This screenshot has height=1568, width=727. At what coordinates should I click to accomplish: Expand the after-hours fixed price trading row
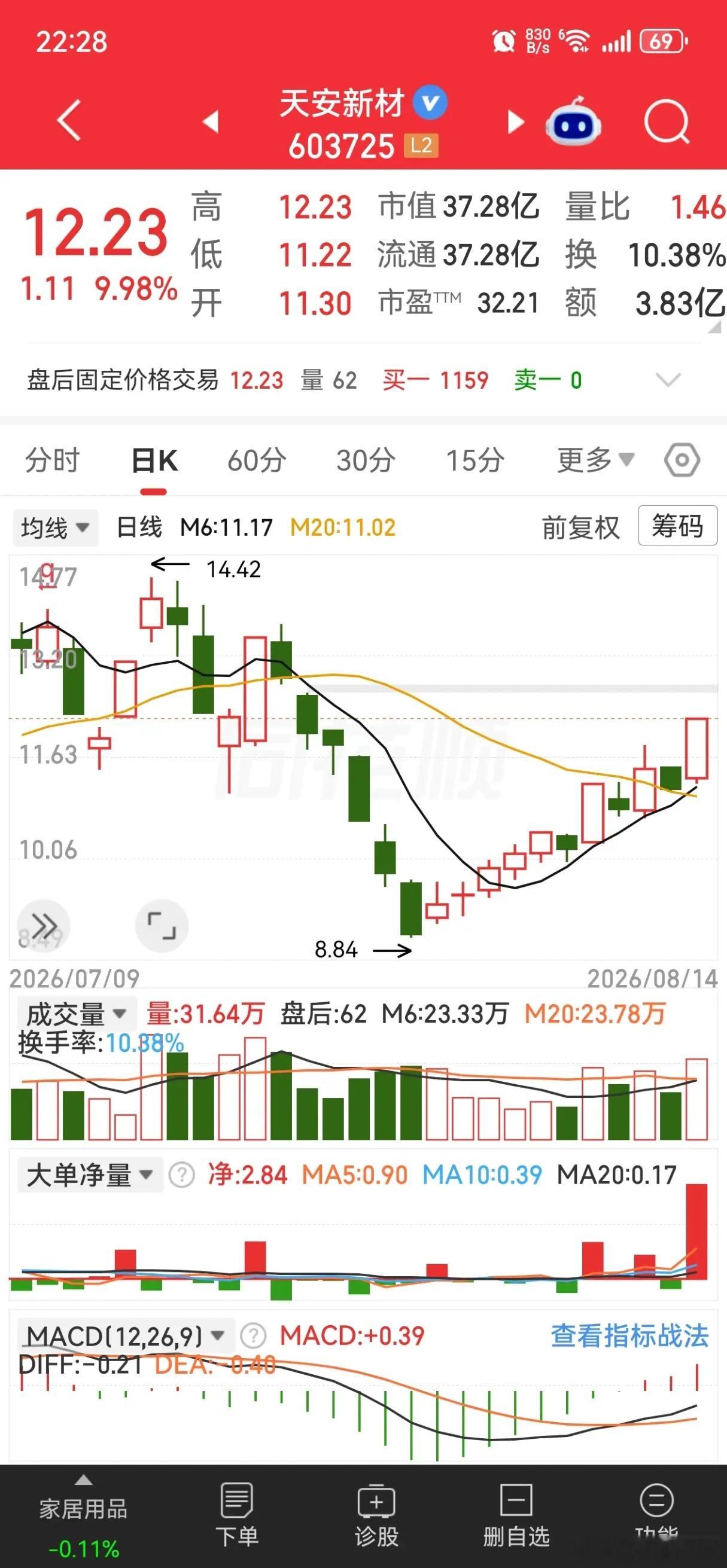coord(668,380)
